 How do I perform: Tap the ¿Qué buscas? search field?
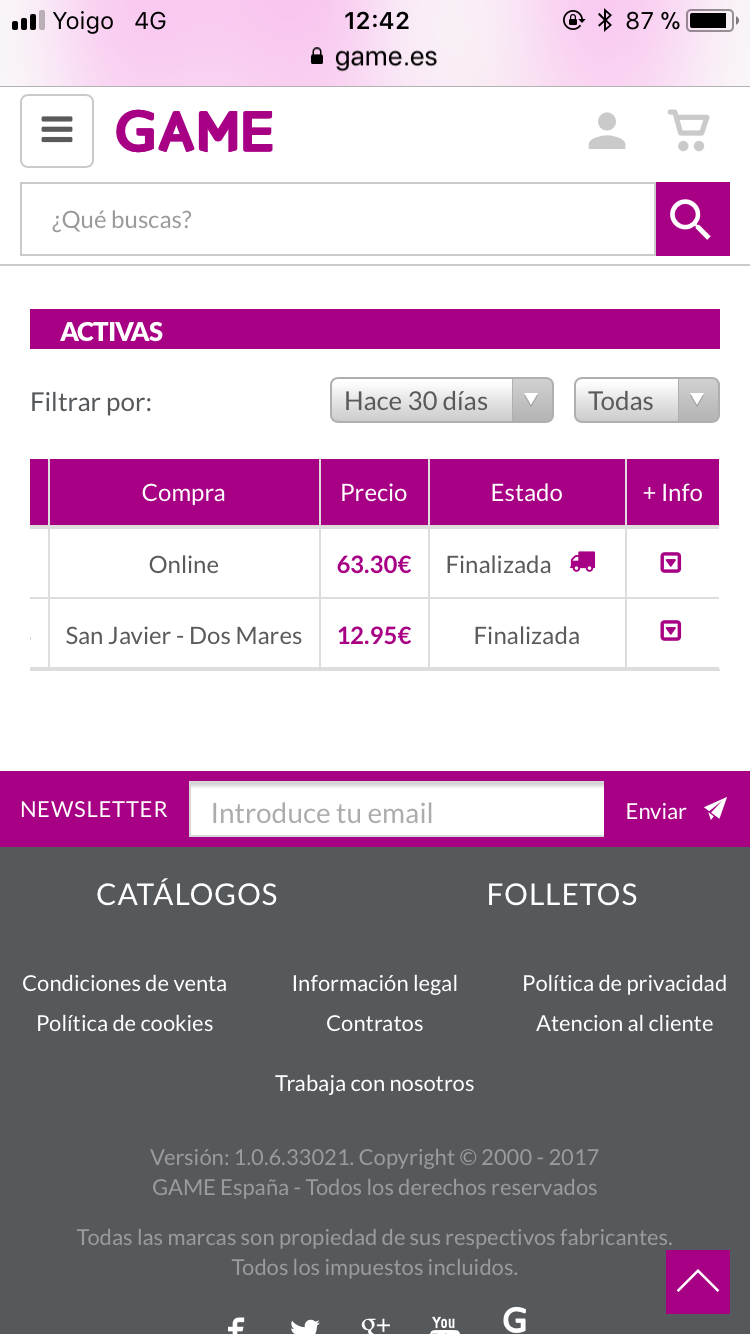[338, 219]
